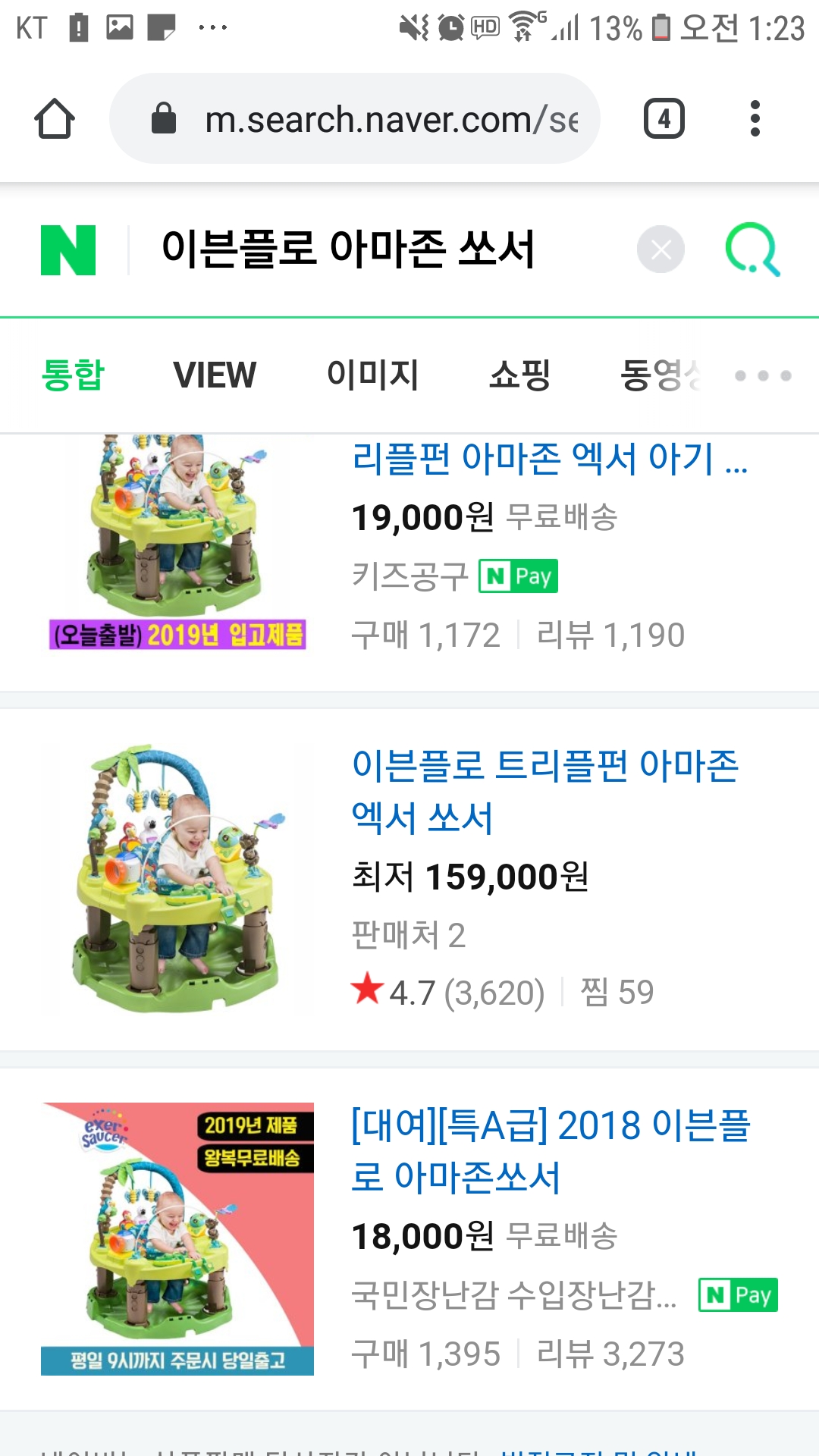Viewport: 819px width, 1456px height.
Task: Open the tab switcher showing 4 tabs
Action: click(x=664, y=119)
